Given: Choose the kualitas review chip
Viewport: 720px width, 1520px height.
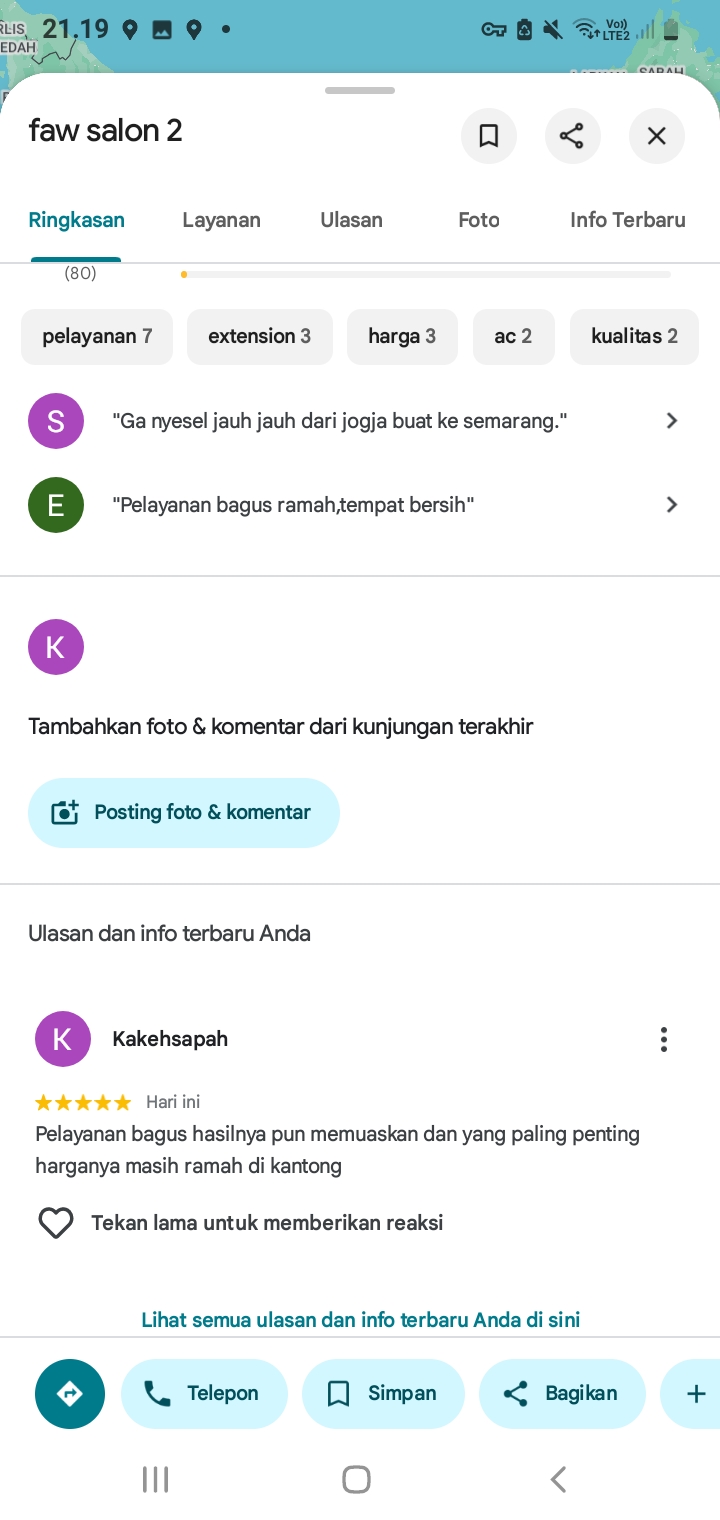Looking at the screenshot, I should [x=634, y=336].
